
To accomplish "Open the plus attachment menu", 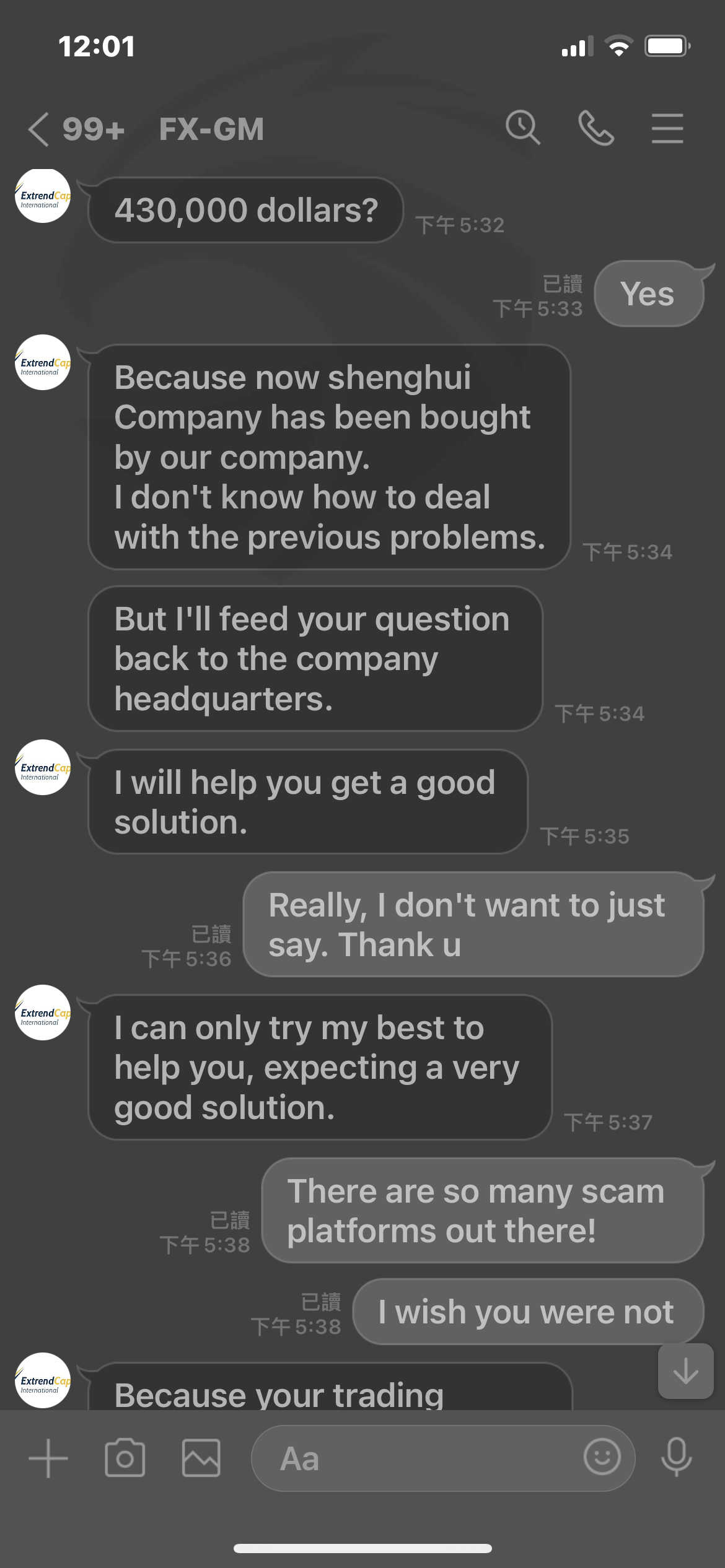I will (x=48, y=1458).
